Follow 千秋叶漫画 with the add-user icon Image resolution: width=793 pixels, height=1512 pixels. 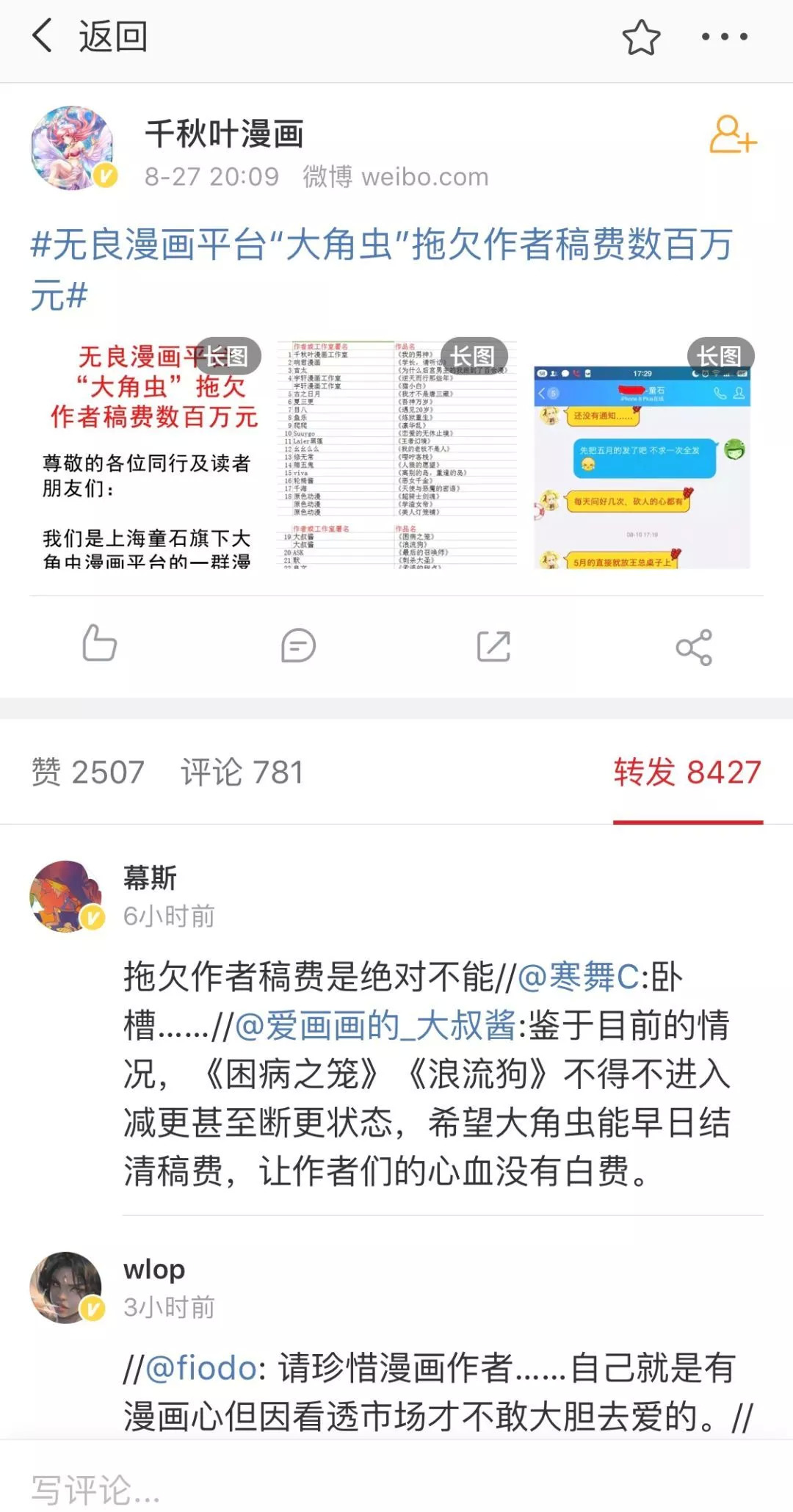coord(732,134)
